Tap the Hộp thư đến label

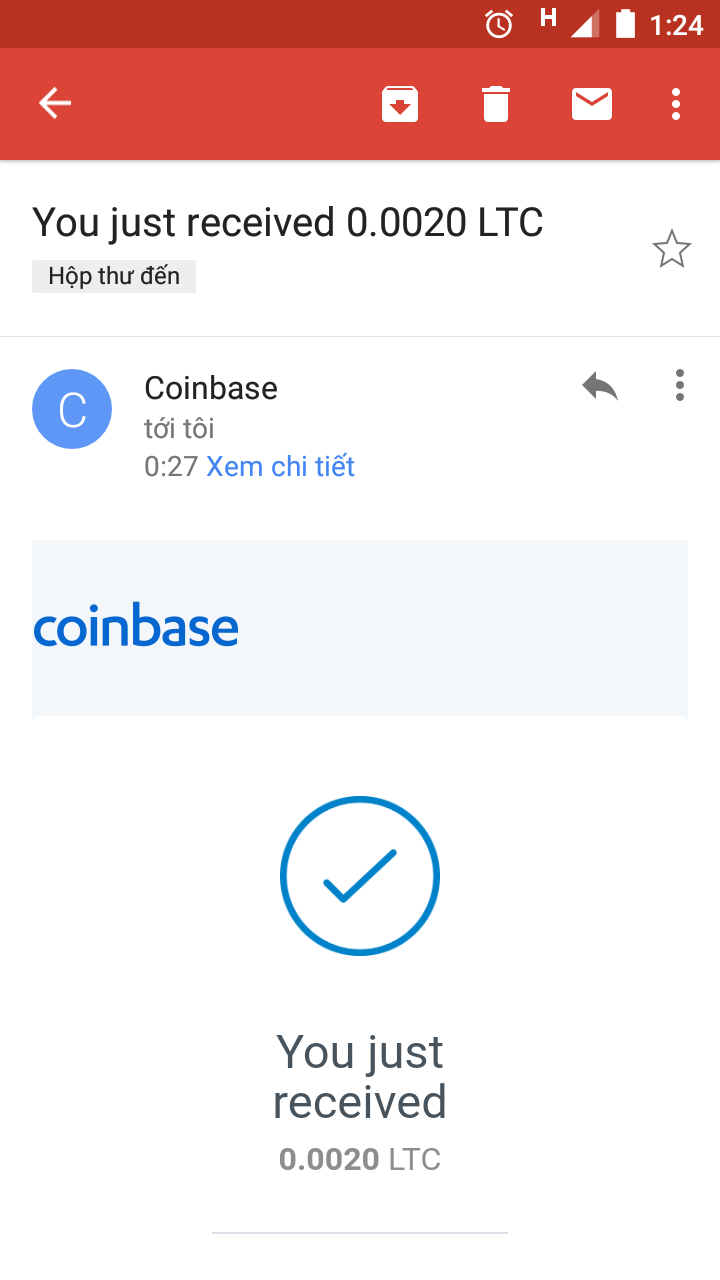tap(114, 276)
